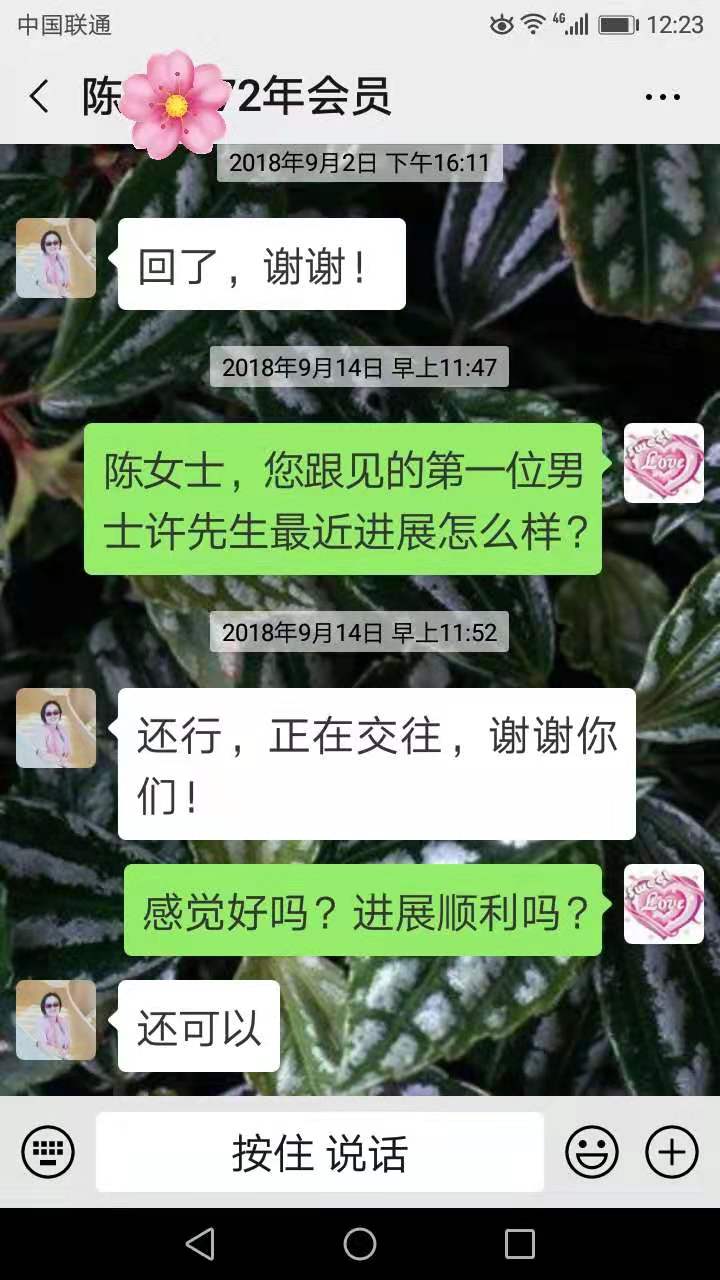Tap the system home button
This screenshot has height=1280, width=720.
[x=360, y=1244]
